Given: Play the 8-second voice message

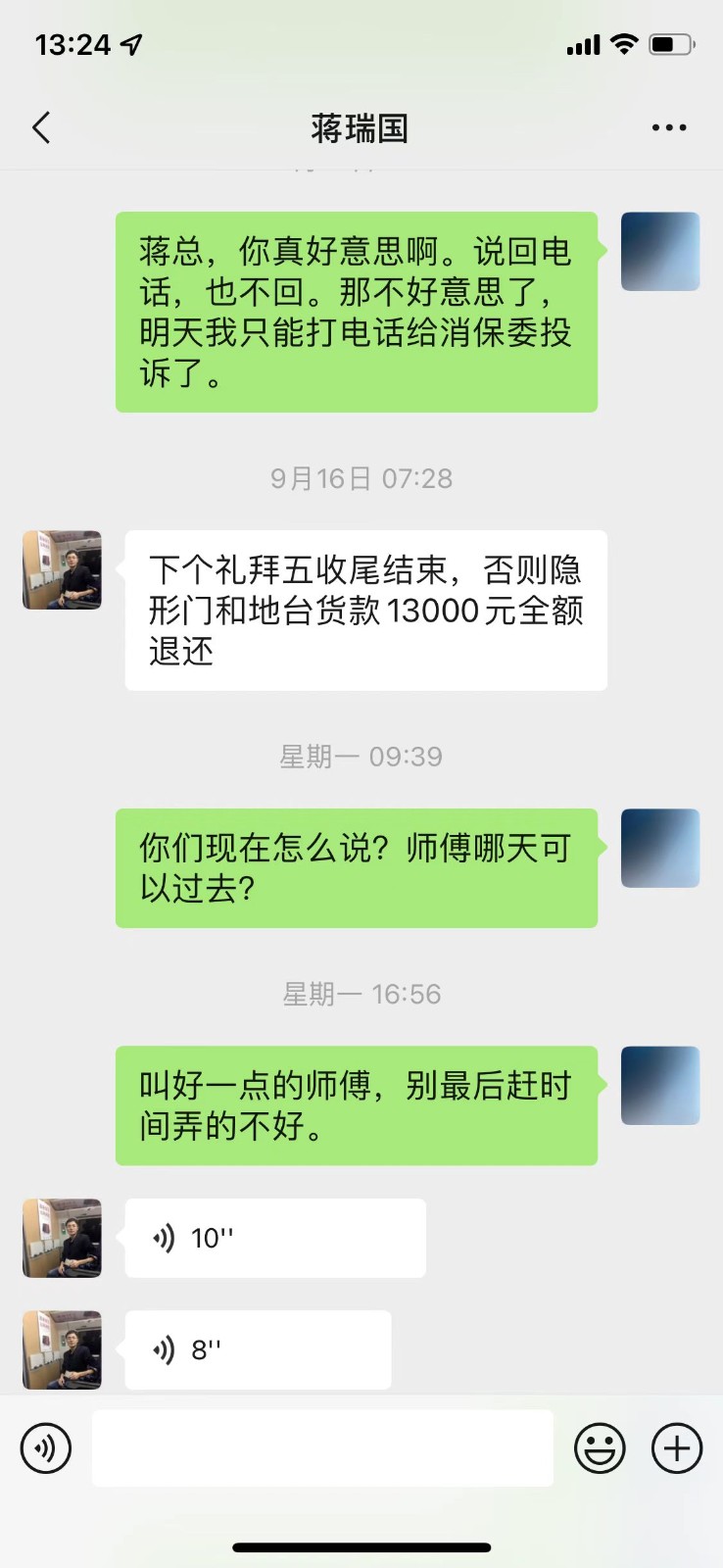Looking at the screenshot, I should coord(258,1349).
